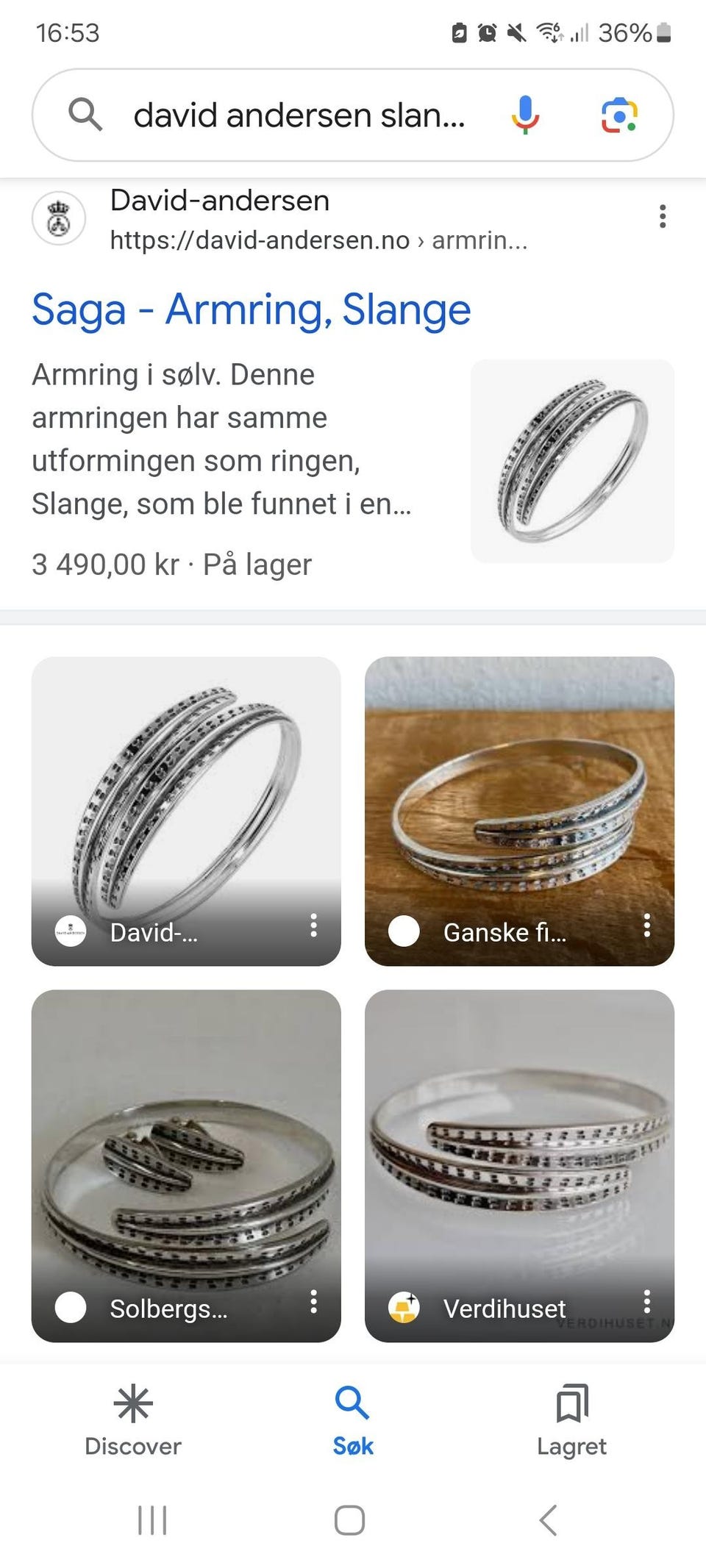Open overflow menu on Verdihuset image
The width and height of the screenshot is (706, 1568).
647,1301
